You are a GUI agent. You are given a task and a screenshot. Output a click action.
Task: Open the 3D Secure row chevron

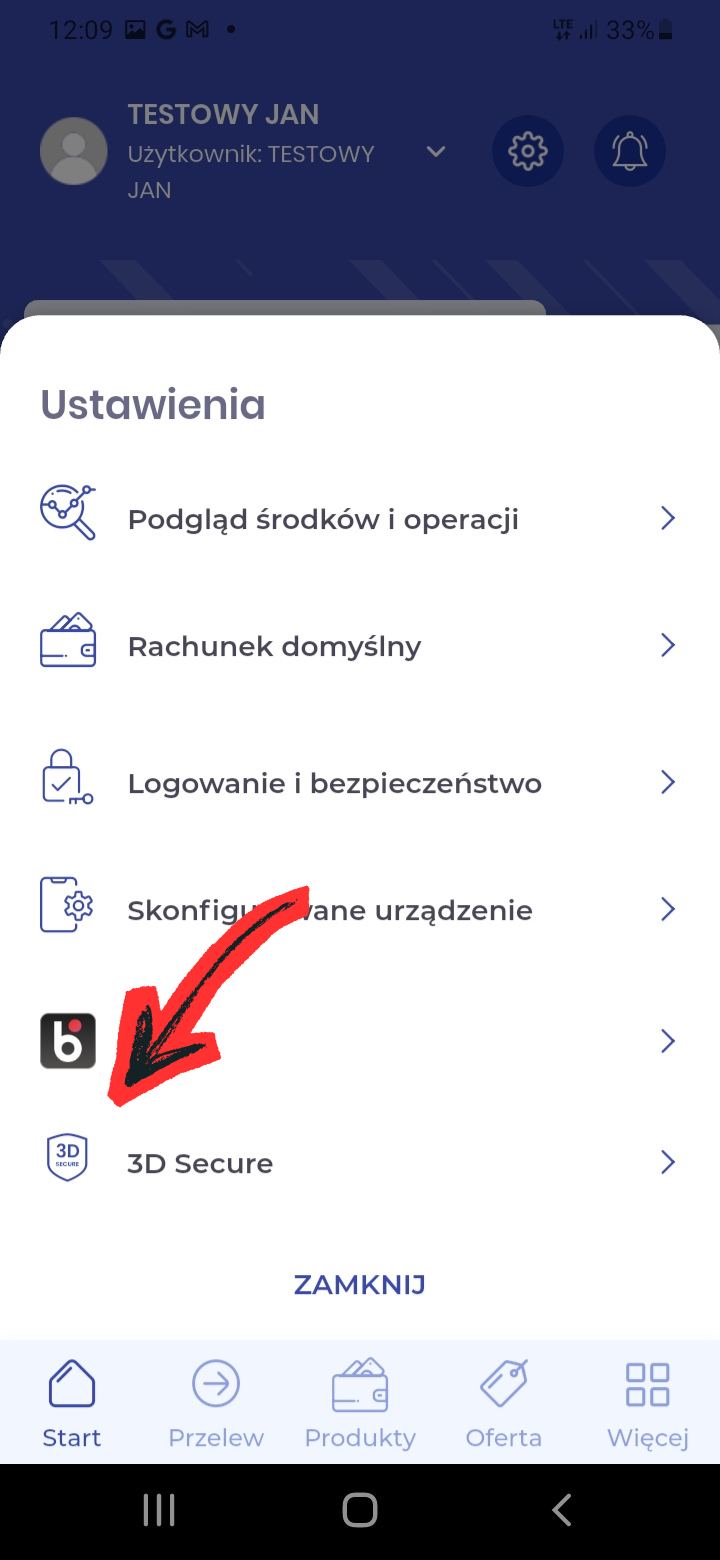click(668, 1162)
